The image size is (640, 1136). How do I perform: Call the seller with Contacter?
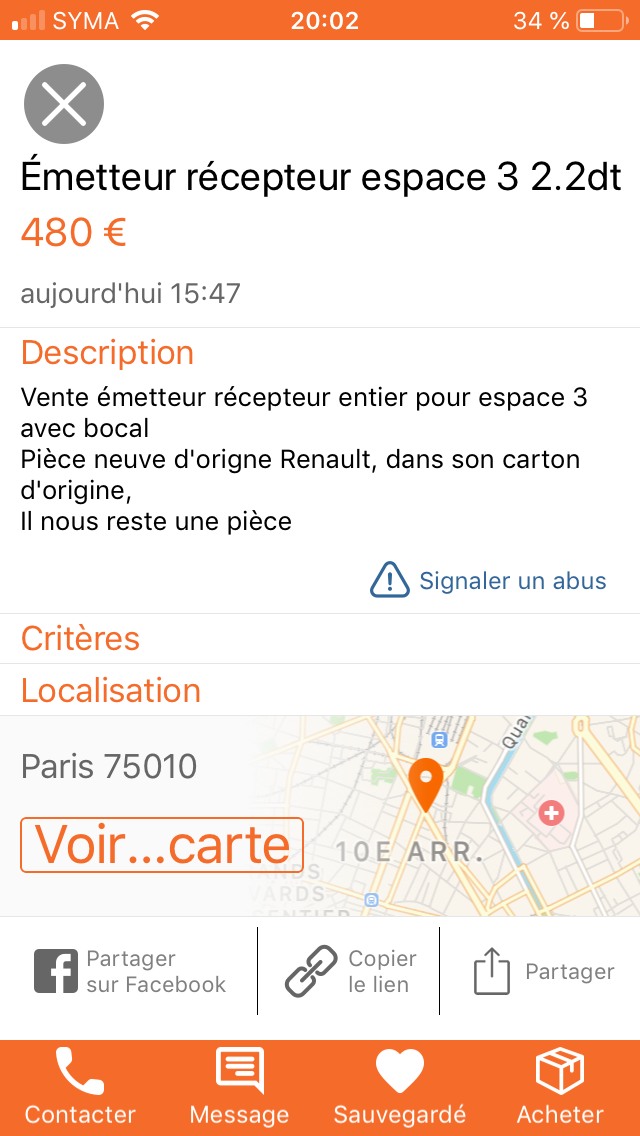[80, 1087]
